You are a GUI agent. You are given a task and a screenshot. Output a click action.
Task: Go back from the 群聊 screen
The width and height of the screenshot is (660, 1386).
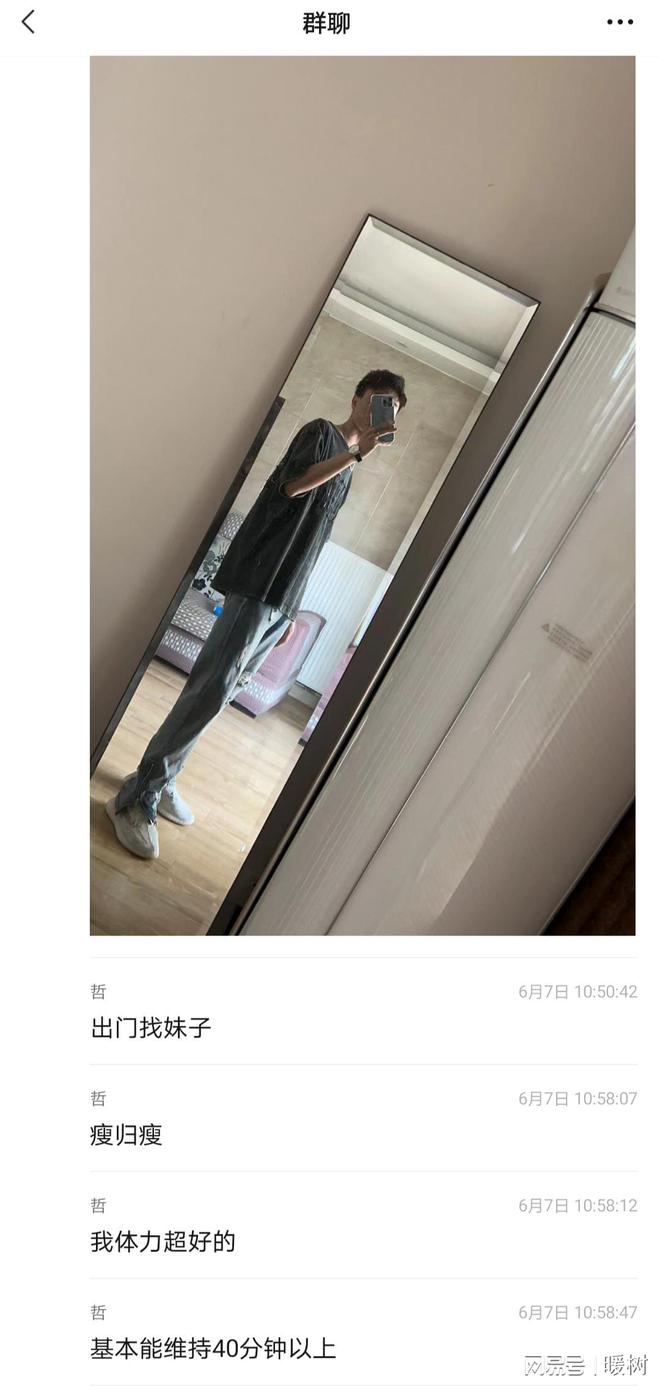(x=28, y=22)
